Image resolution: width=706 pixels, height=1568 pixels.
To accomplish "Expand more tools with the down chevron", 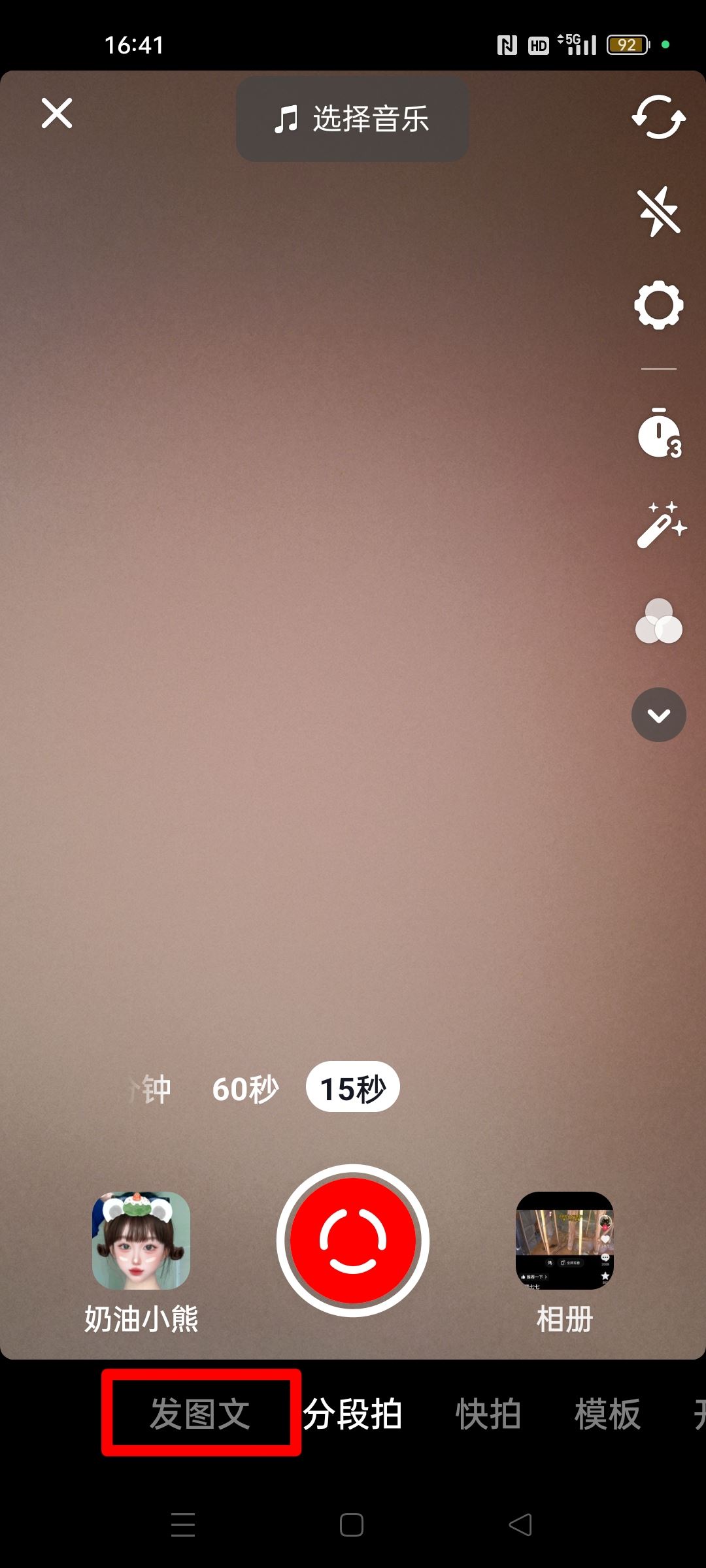I will point(658,715).
